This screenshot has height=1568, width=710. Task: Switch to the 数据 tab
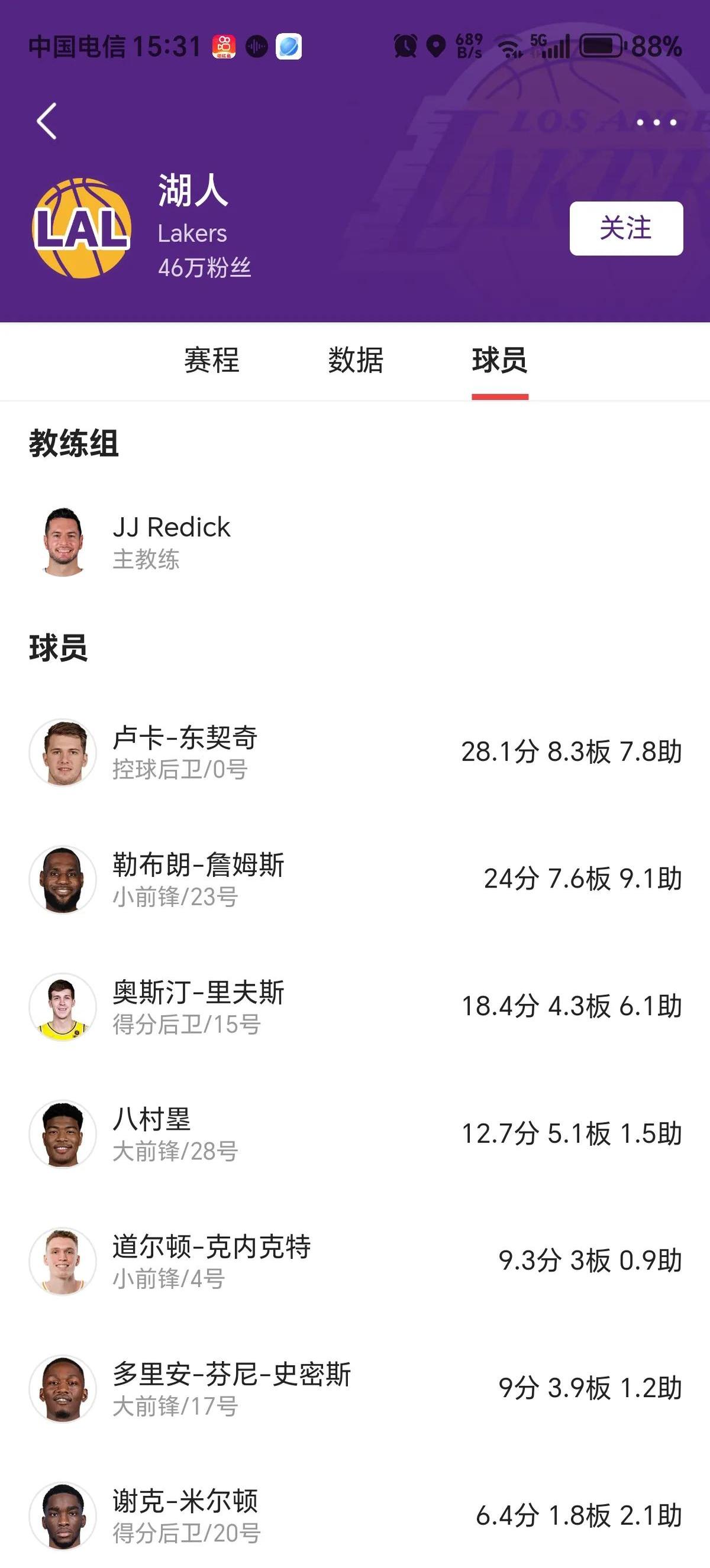pyautogui.click(x=356, y=359)
